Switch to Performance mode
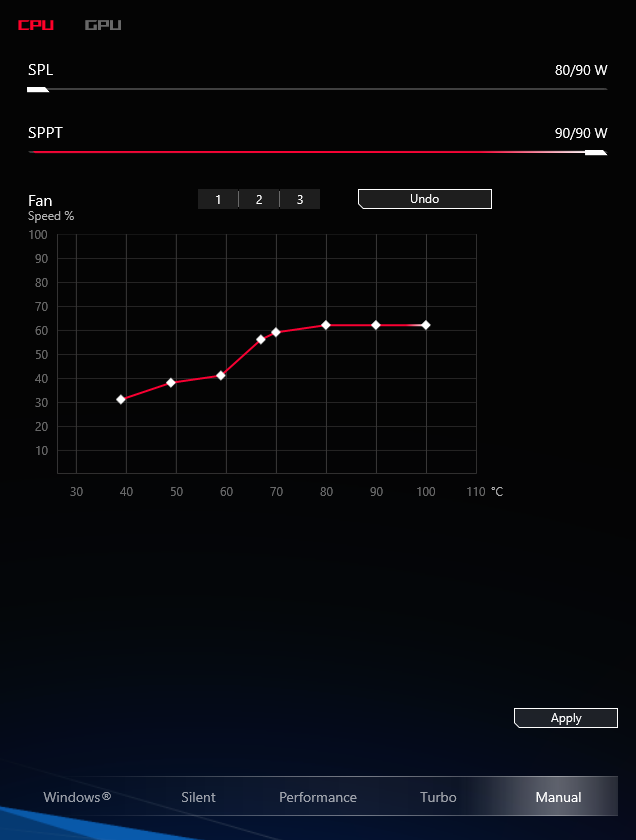Screen dimensions: 636x840 point(318,797)
